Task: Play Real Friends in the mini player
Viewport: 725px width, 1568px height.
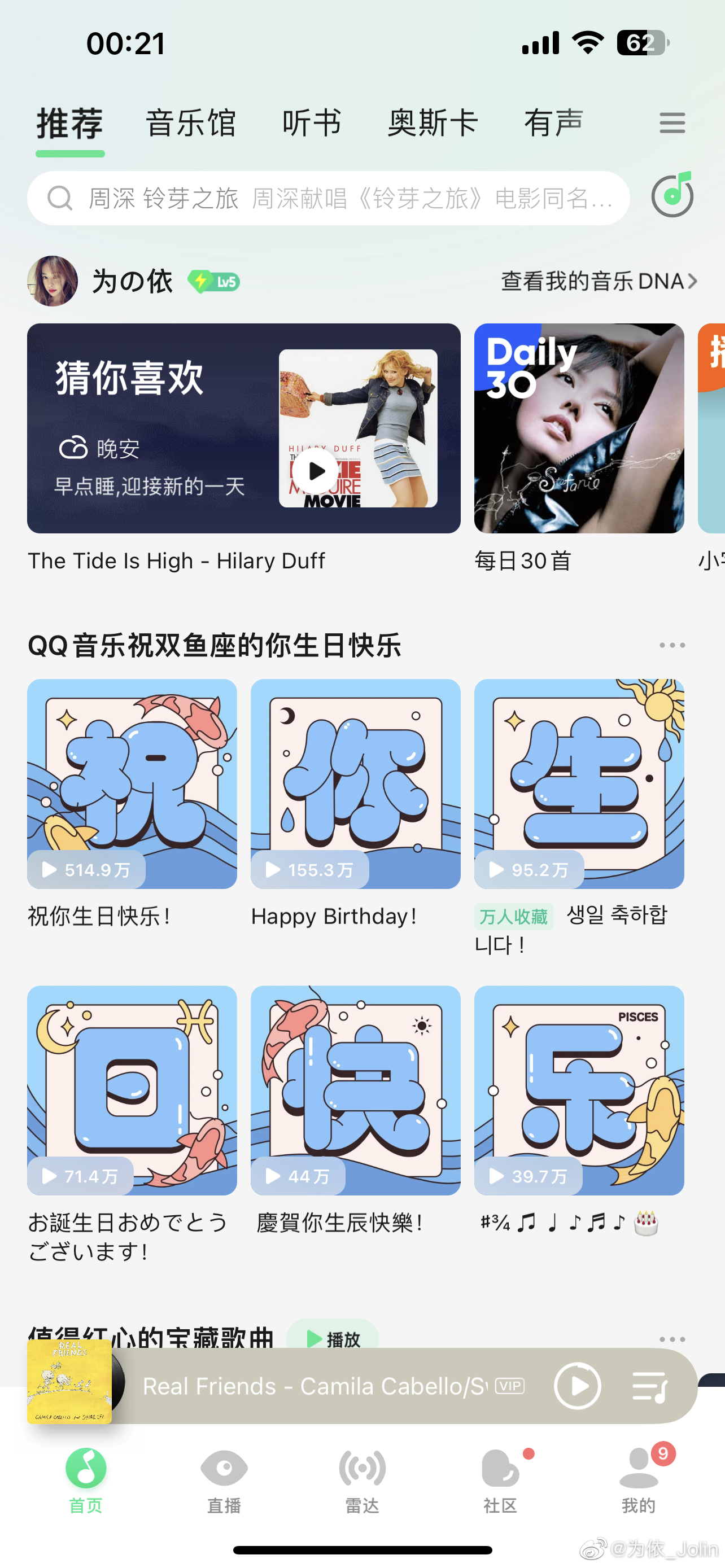Action: [x=577, y=1386]
